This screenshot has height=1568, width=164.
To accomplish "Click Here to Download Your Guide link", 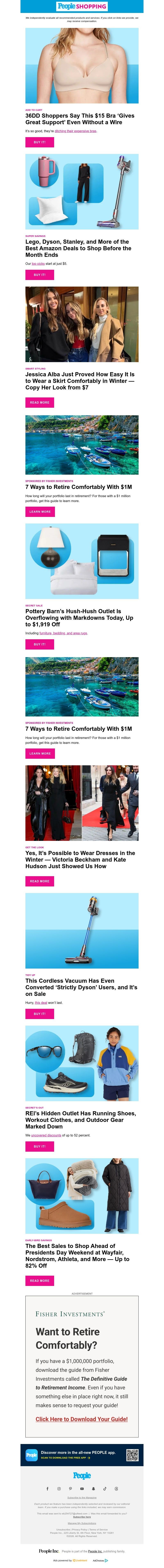I will (x=81, y=1419).
